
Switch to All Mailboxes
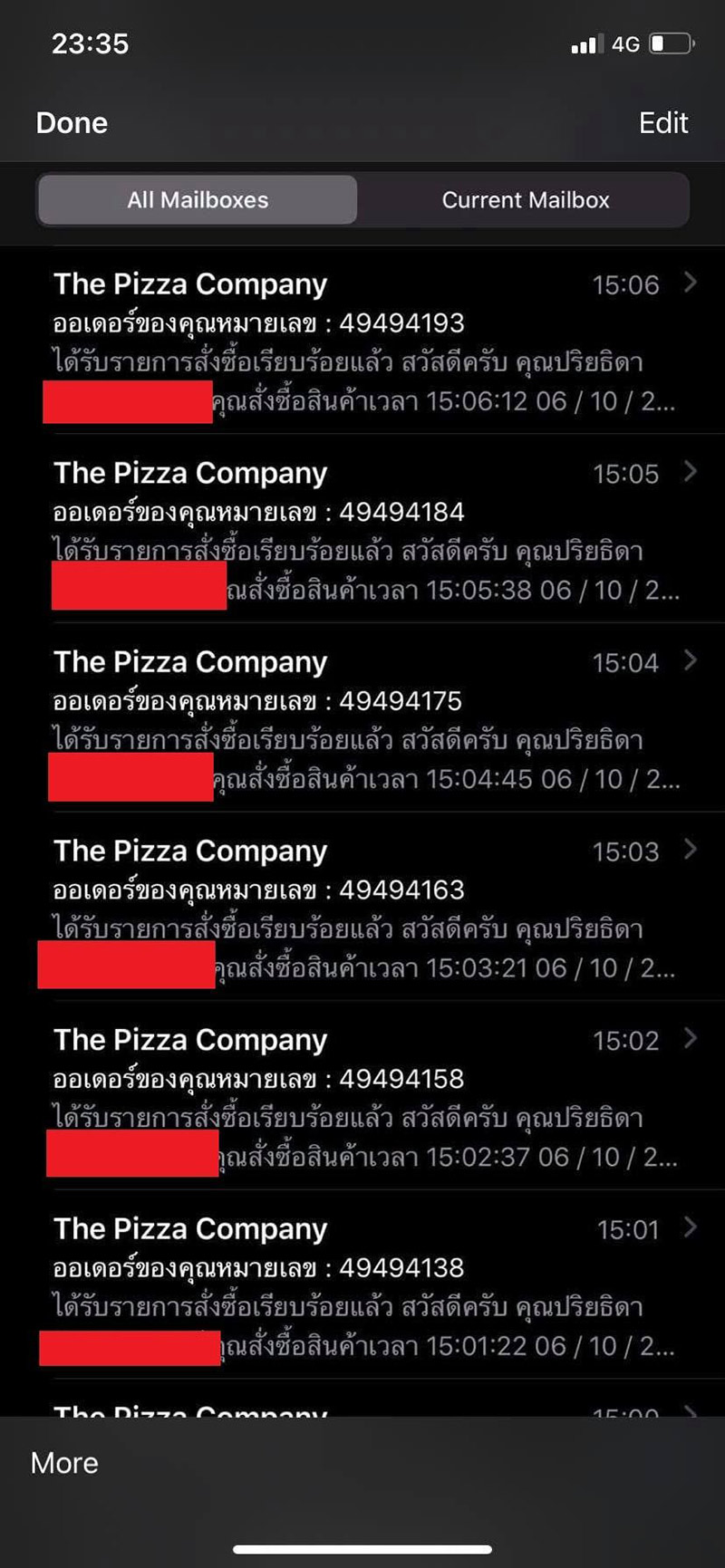click(198, 200)
